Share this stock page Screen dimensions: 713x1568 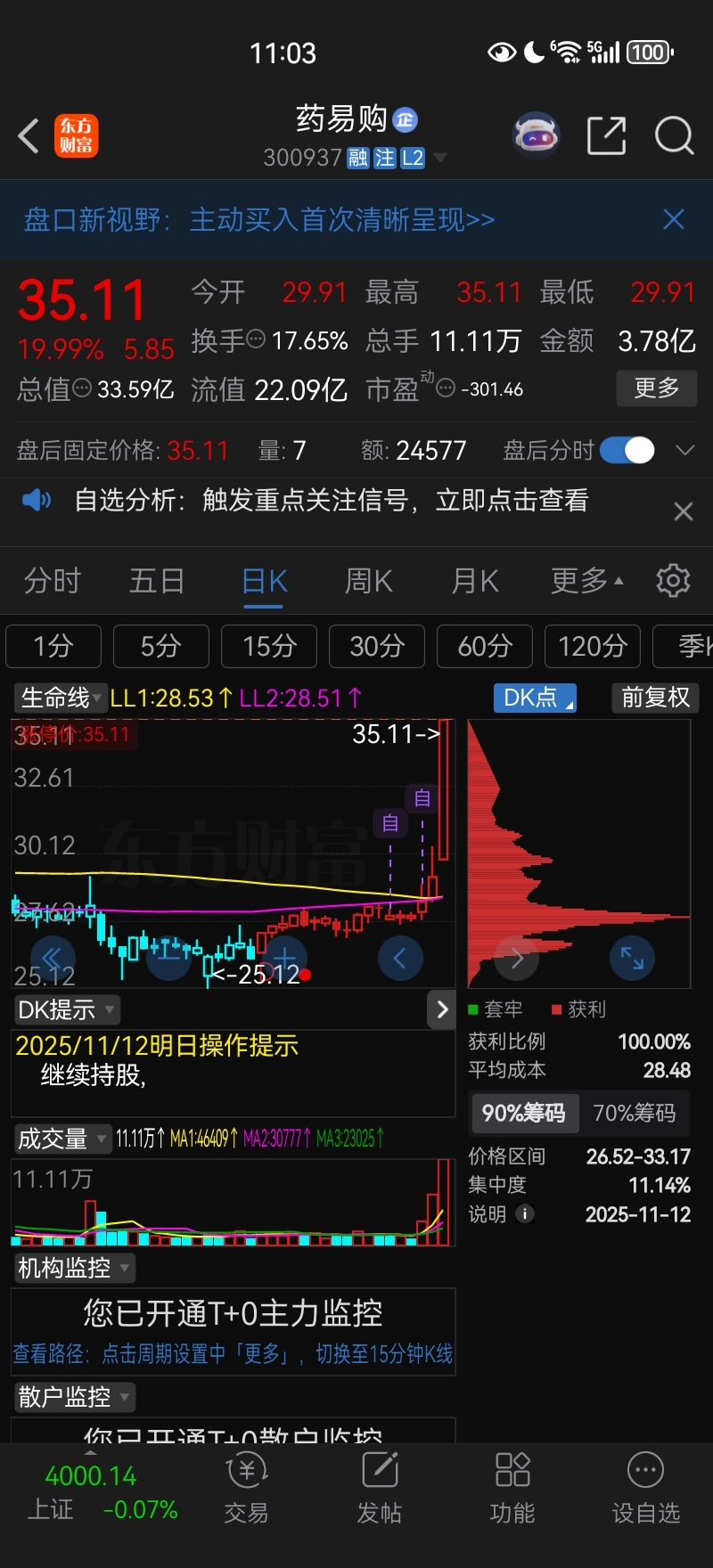[x=607, y=136]
